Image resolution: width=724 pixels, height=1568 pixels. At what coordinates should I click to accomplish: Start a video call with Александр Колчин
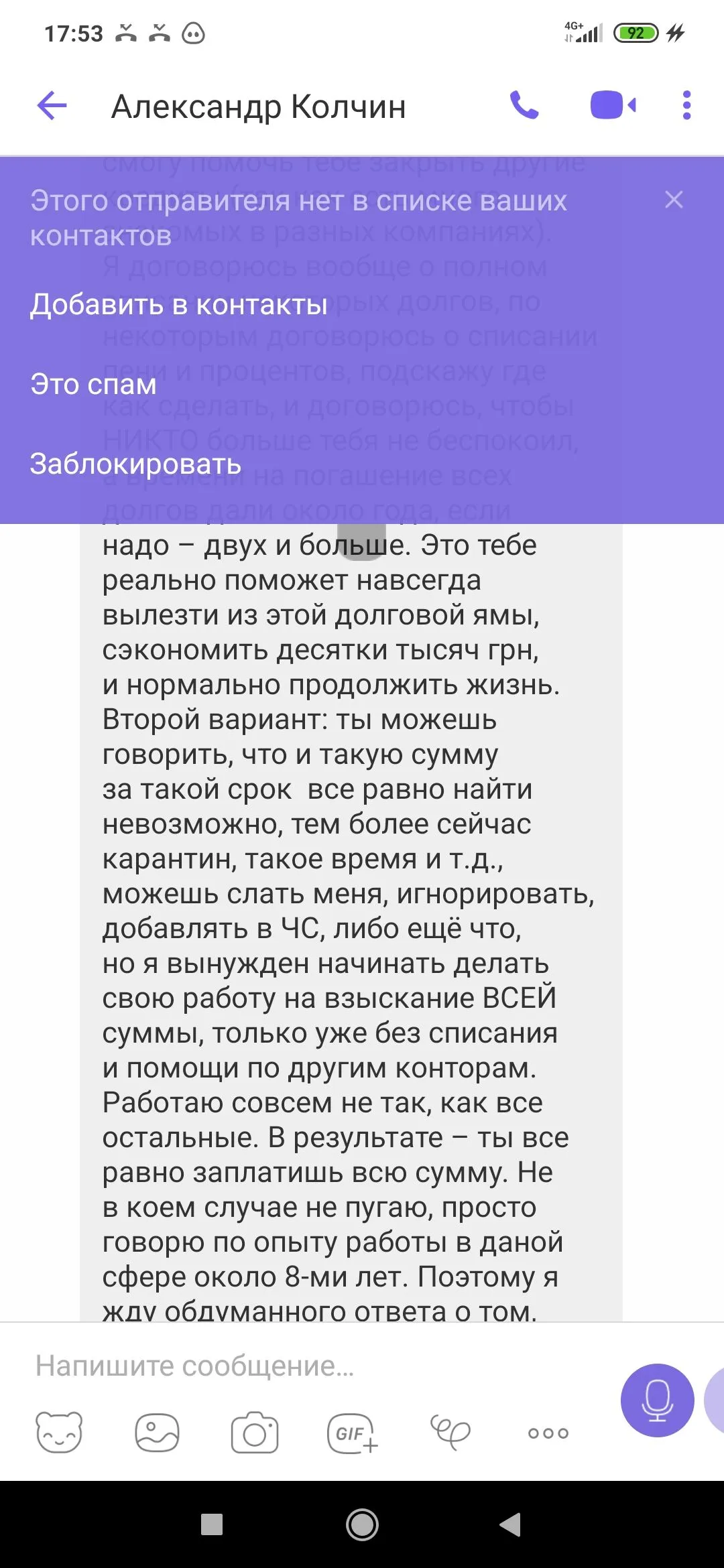612,106
